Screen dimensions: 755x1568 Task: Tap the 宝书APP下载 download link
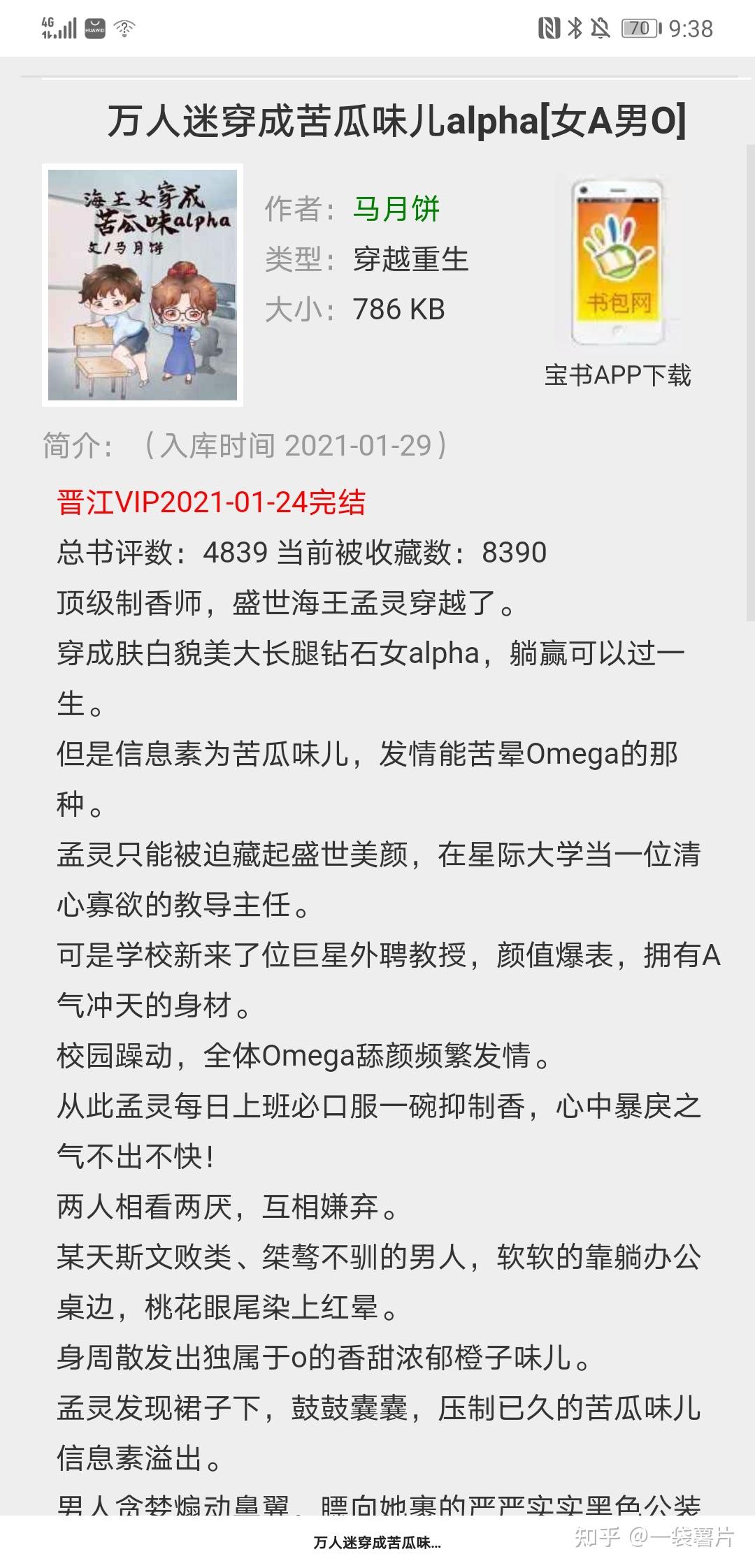(x=617, y=375)
